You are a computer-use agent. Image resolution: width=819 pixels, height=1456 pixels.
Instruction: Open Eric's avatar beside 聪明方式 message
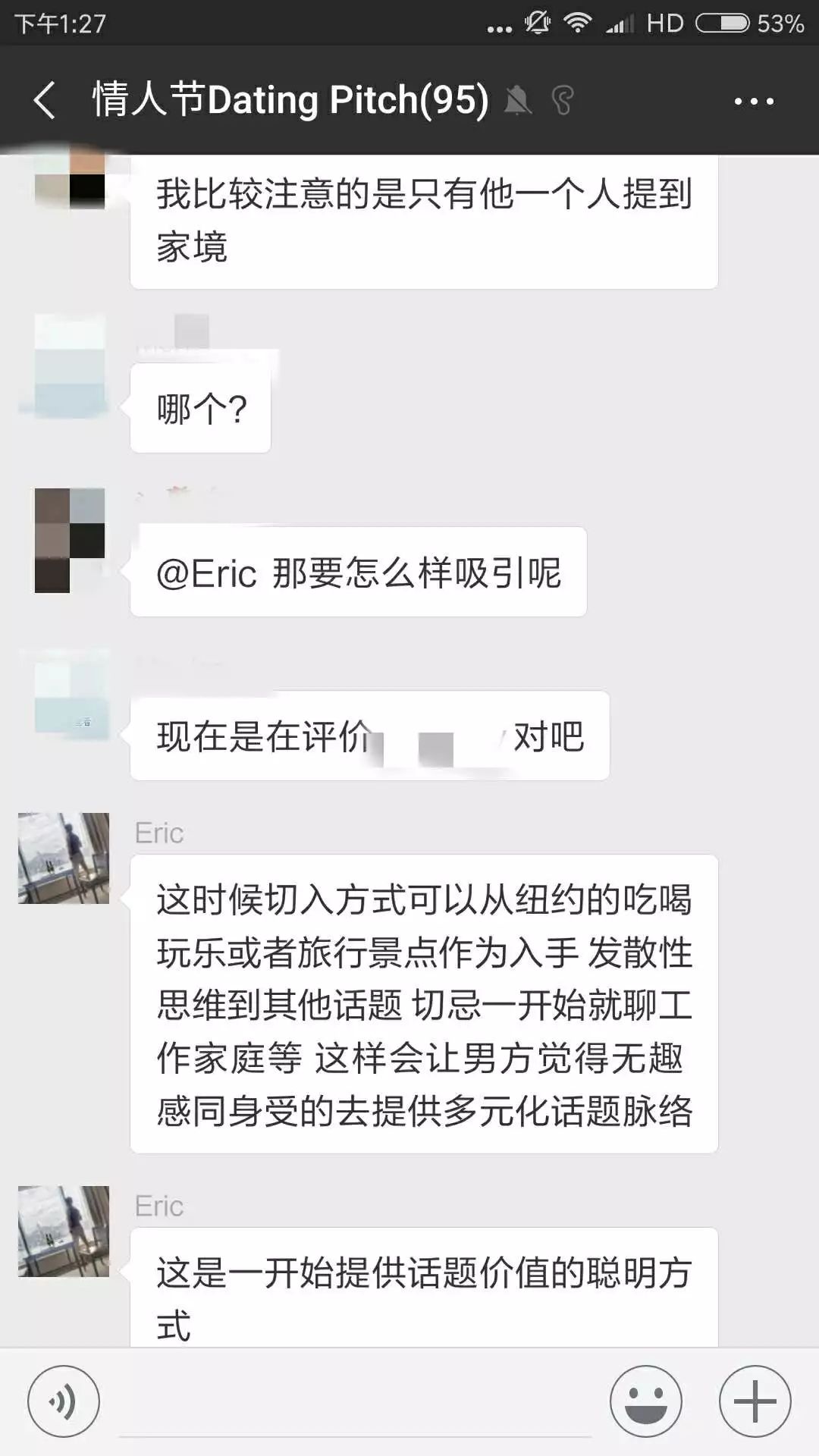pos(64,1232)
